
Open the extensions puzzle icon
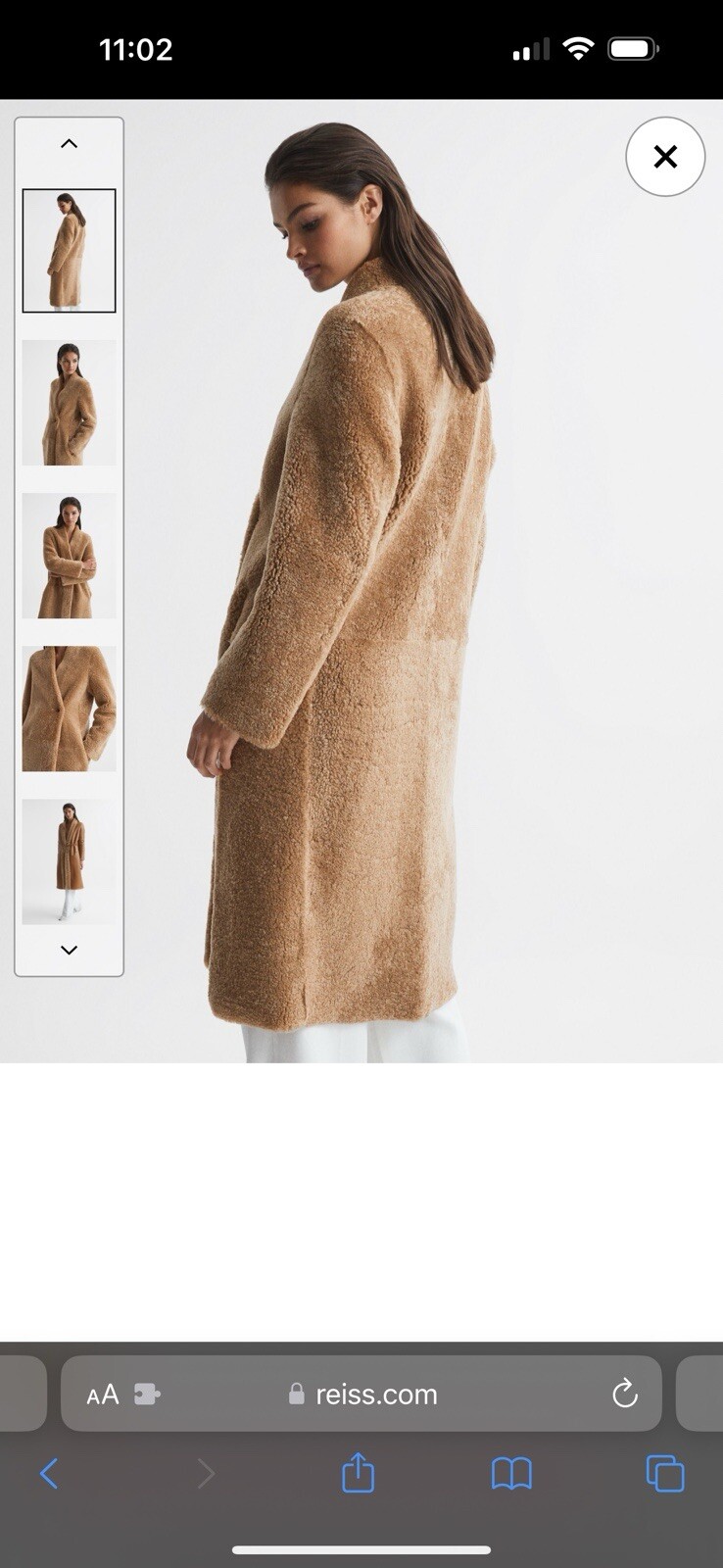click(147, 1395)
